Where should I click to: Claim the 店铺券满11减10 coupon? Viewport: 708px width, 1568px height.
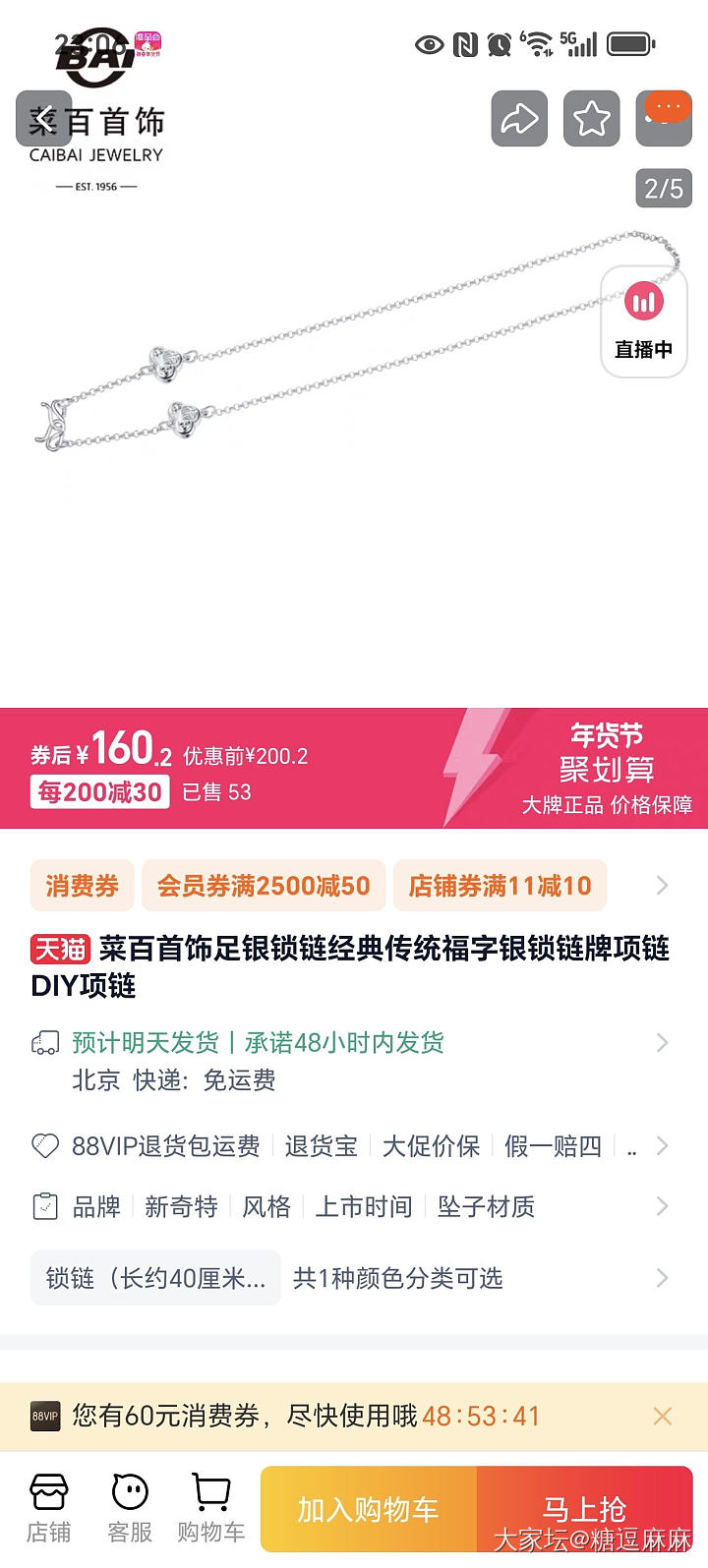(x=500, y=886)
